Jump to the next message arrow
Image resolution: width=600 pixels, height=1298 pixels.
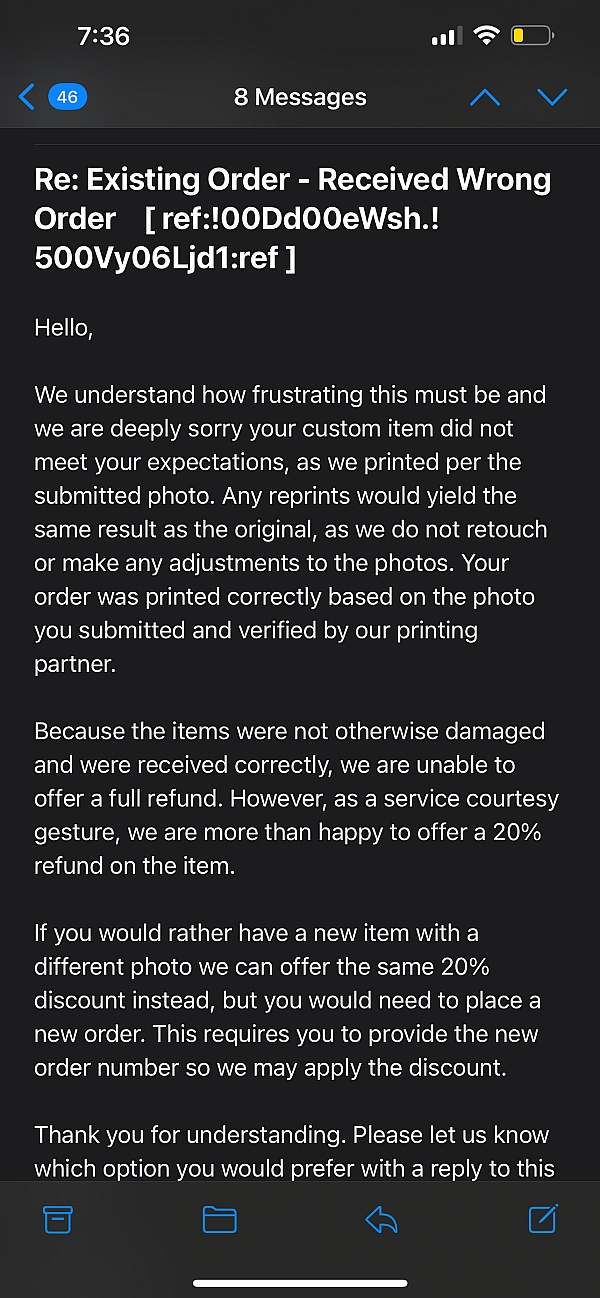pos(552,97)
